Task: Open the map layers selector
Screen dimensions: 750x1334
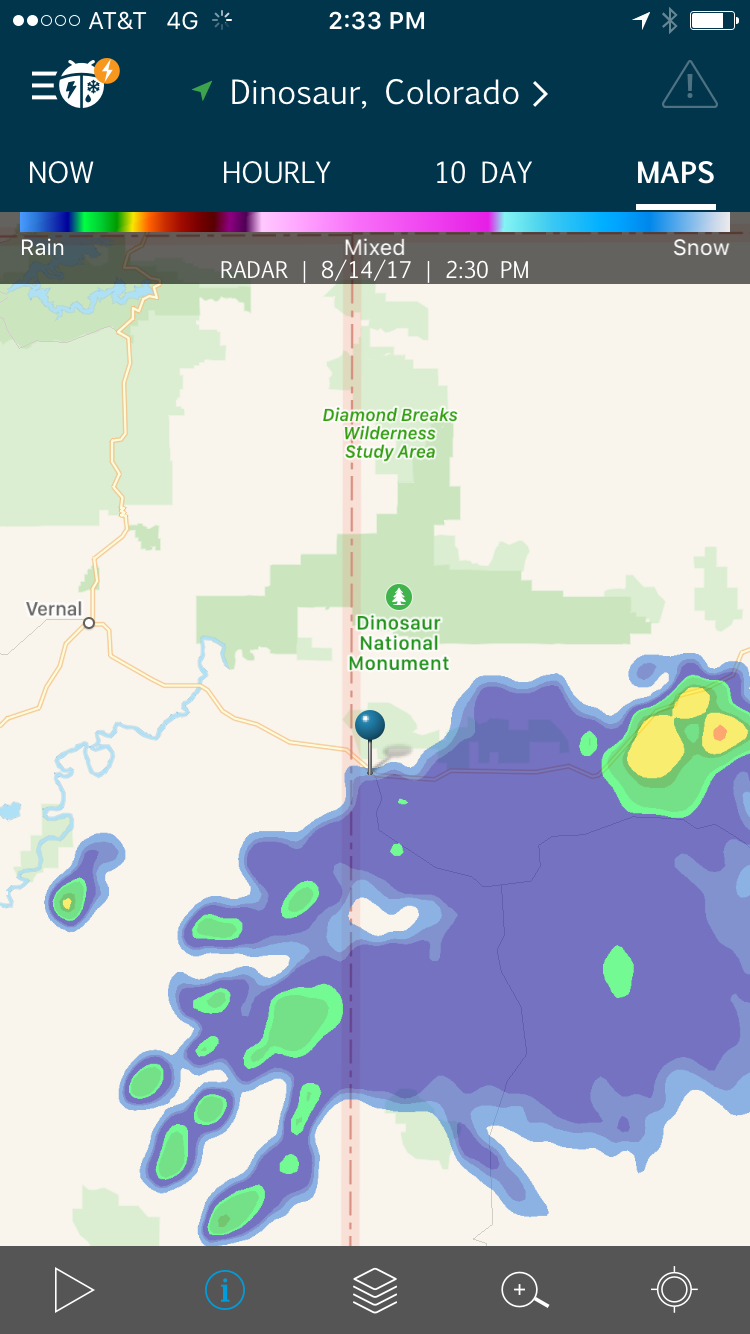Action: pos(375,1290)
